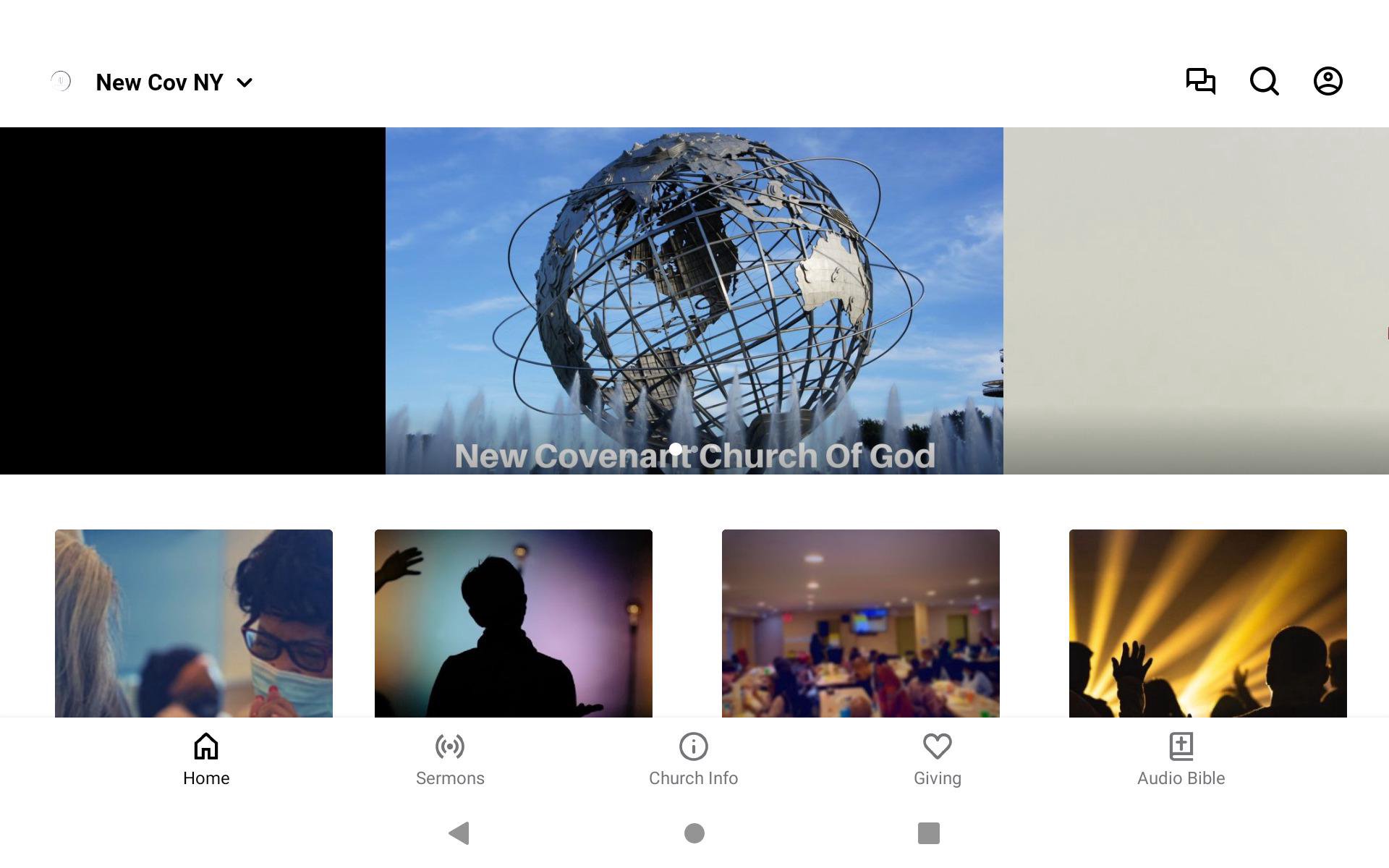Open the user profile icon
The image size is (1389, 868).
1328,81
